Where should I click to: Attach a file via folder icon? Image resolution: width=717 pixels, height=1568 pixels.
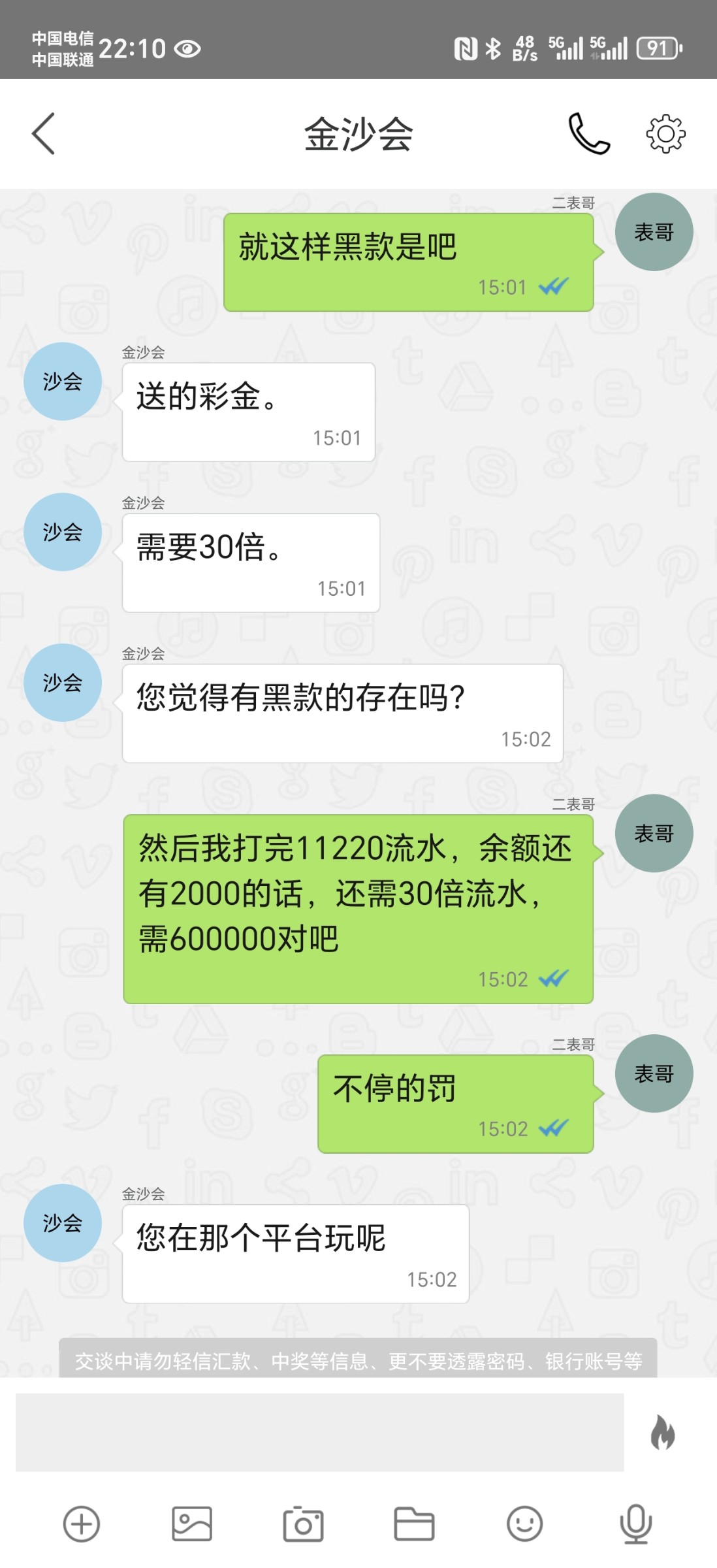click(414, 1524)
